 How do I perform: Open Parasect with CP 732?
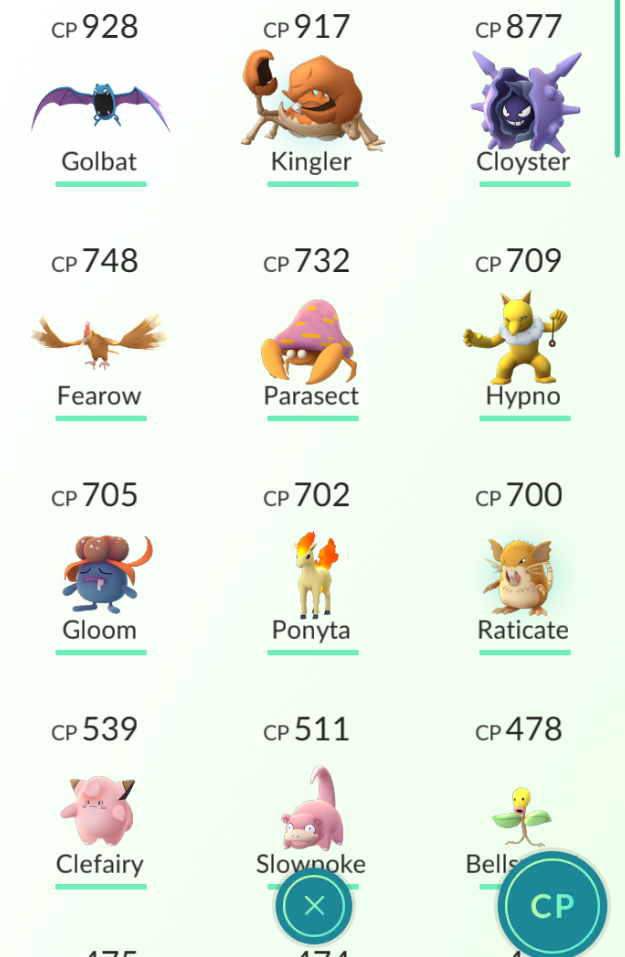(310, 342)
